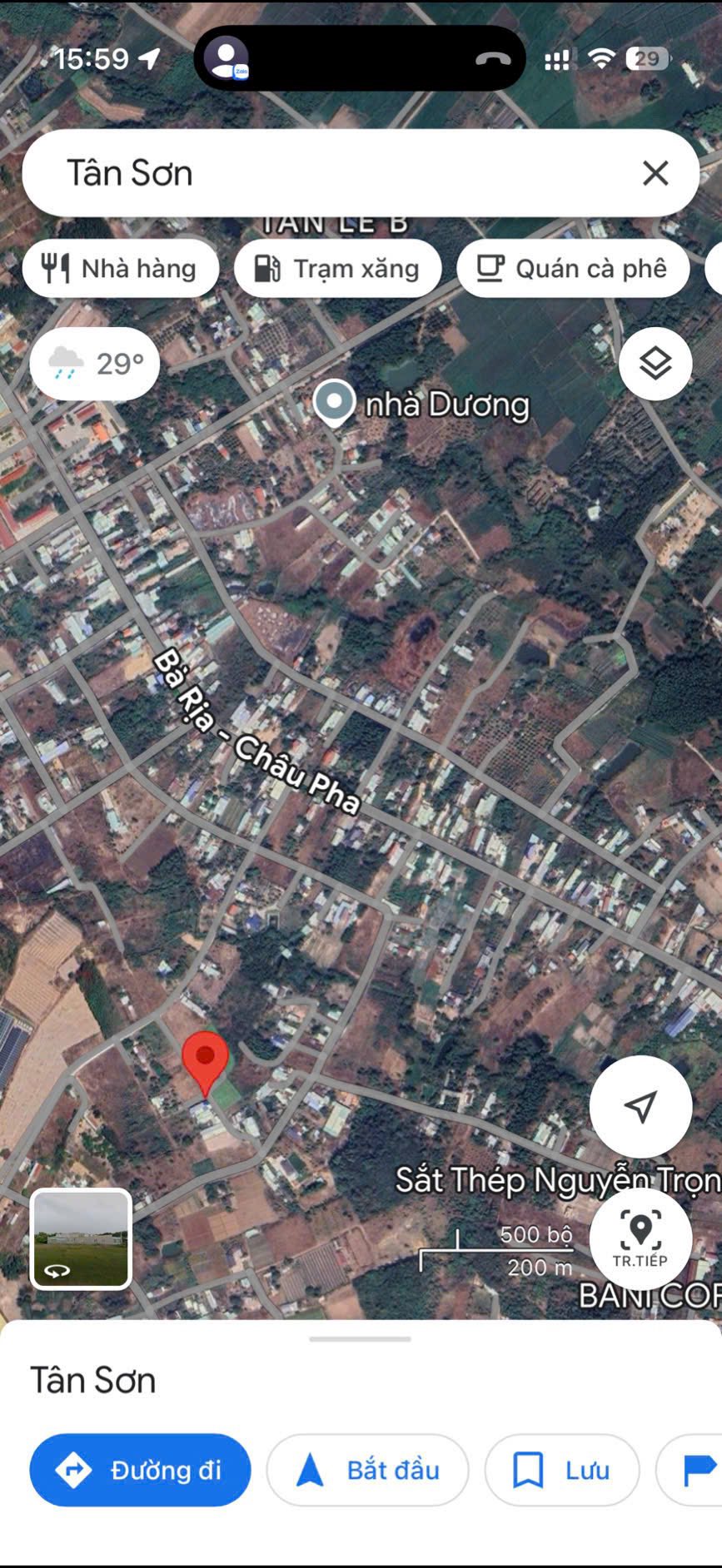
Task: Get directions with Đường đi
Action: (140, 1470)
